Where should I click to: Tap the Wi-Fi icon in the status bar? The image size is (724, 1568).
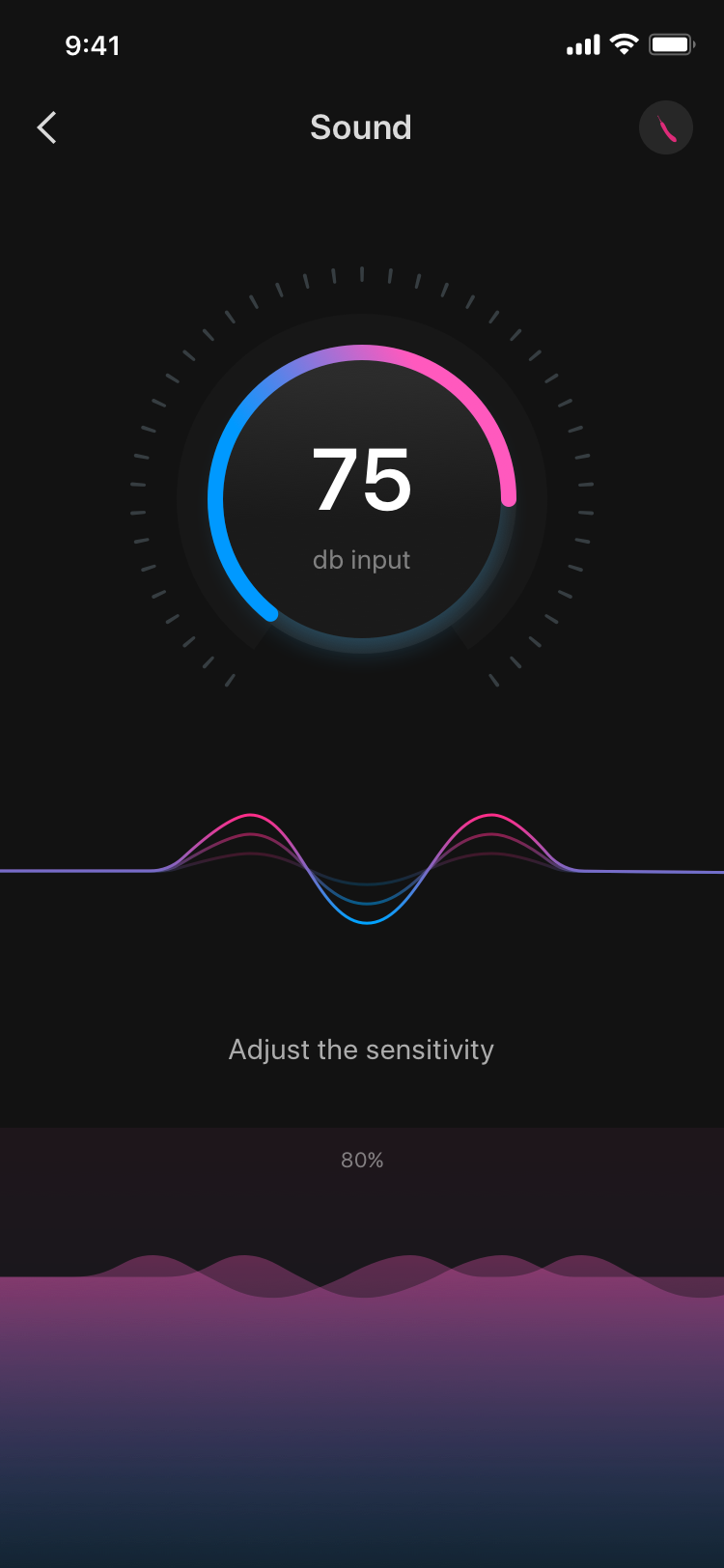[x=623, y=43]
